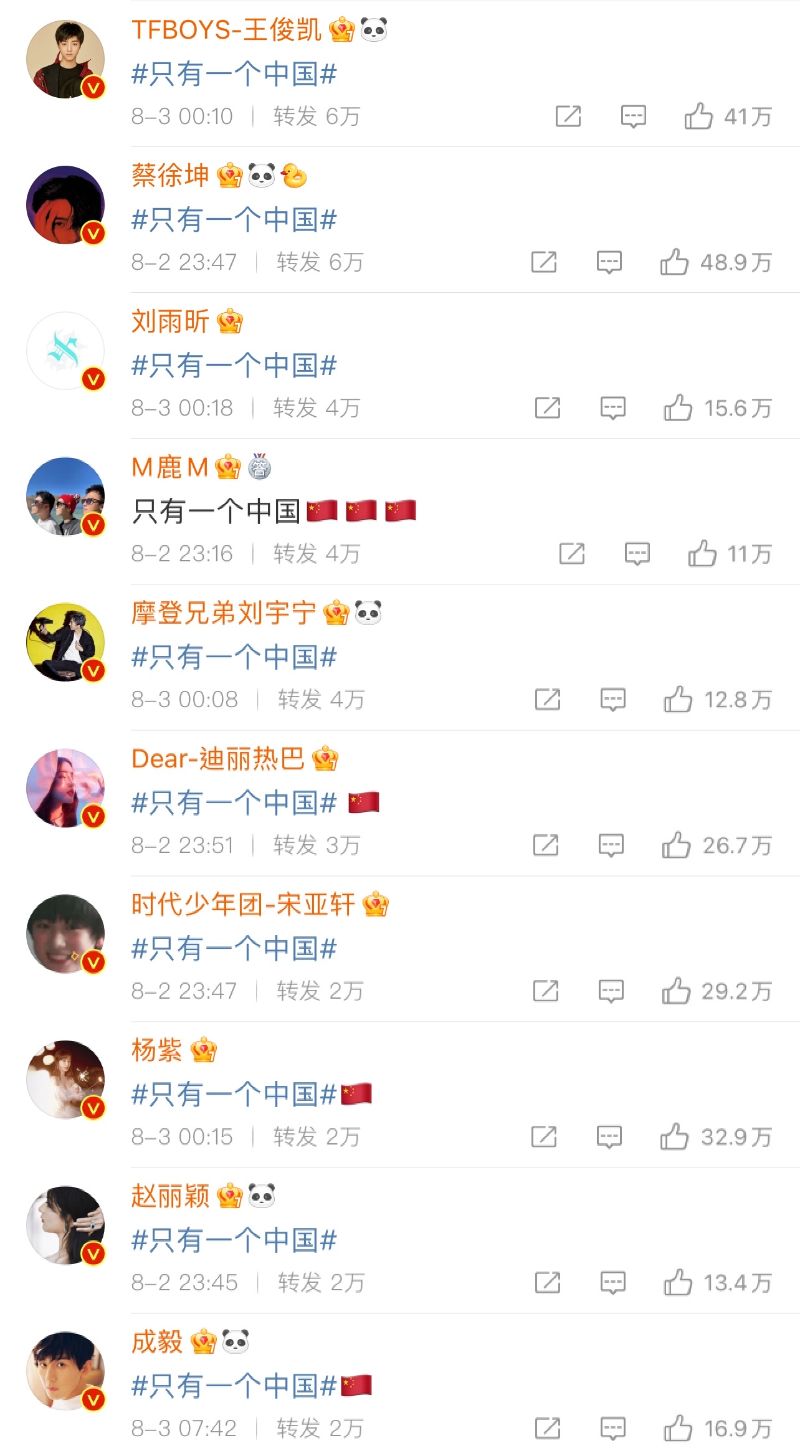The height and width of the screenshot is (1456, 800).
Task: Share 赵丽颖's post
Action: [x=547, y=1283]
